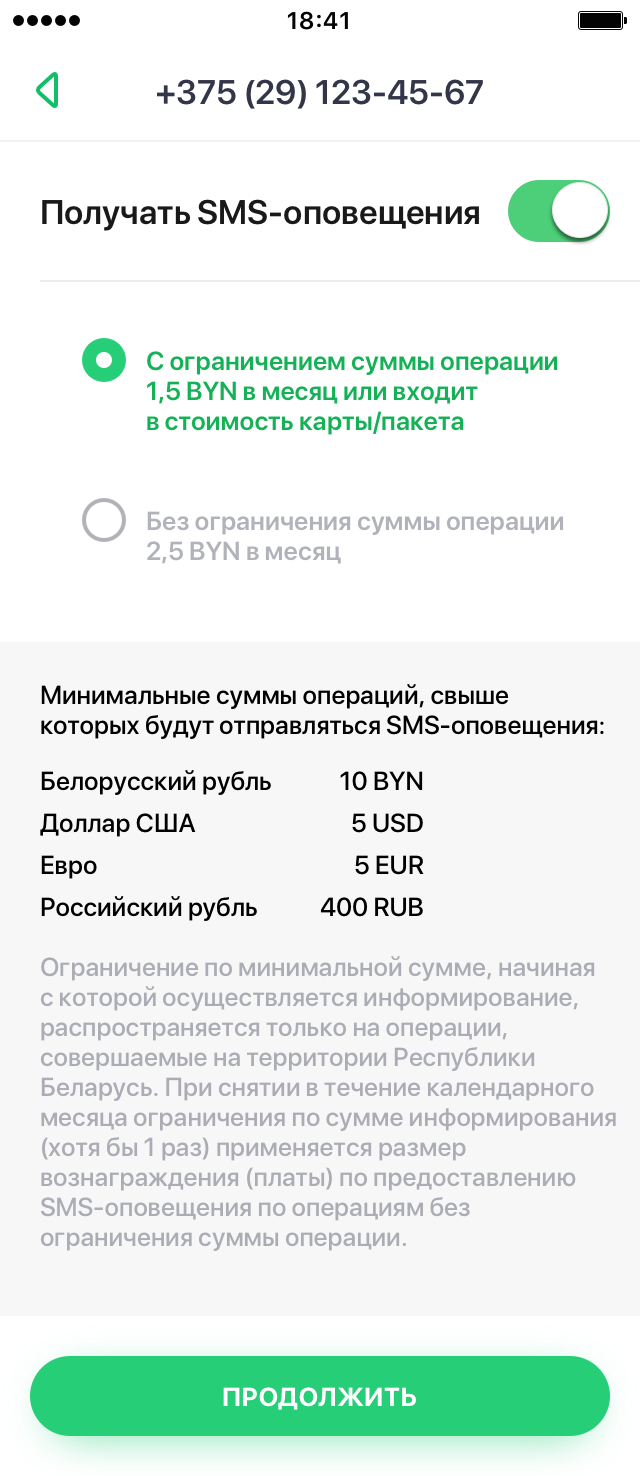Tap the ПРОДОЛЖИТЬ button
The height and width of the screenshot is (1476, 640).
click(320, 1396)
